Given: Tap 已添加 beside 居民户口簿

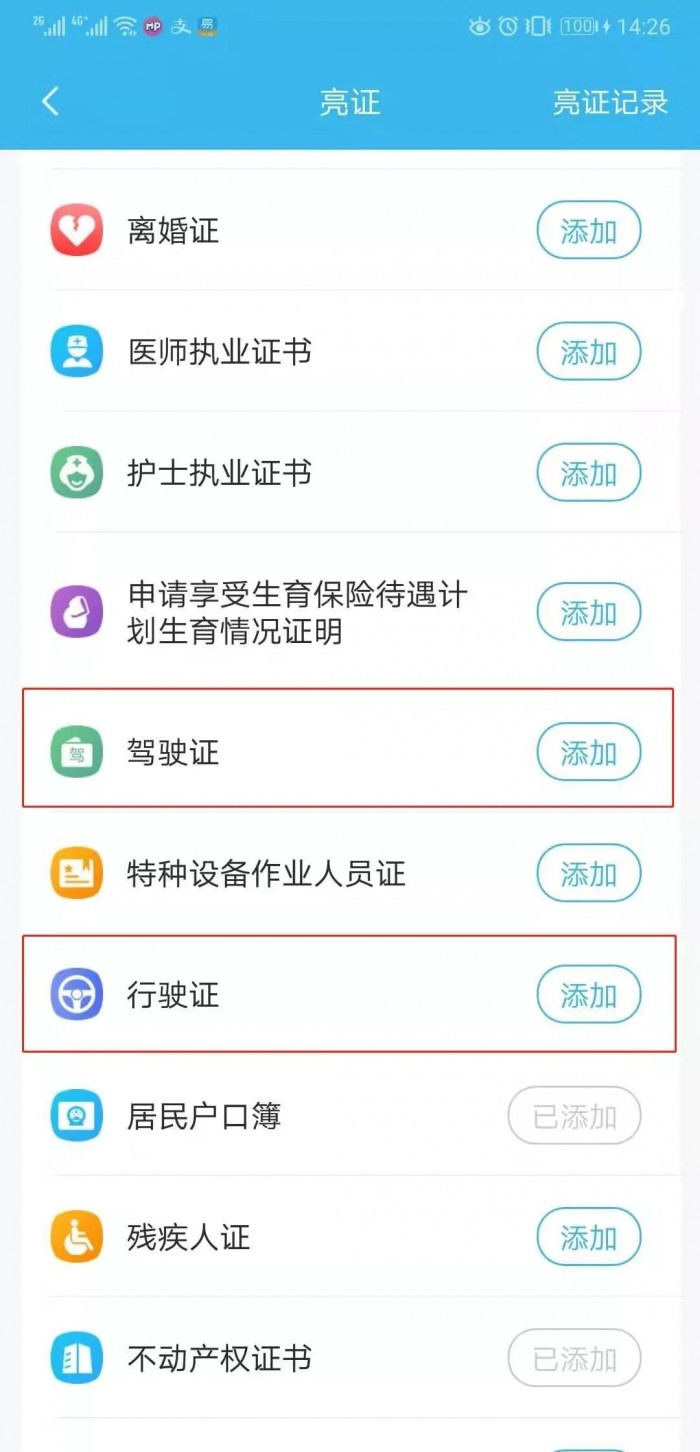Looking at the screenshot, I should pyautogui.click(x=574, y=1116).
